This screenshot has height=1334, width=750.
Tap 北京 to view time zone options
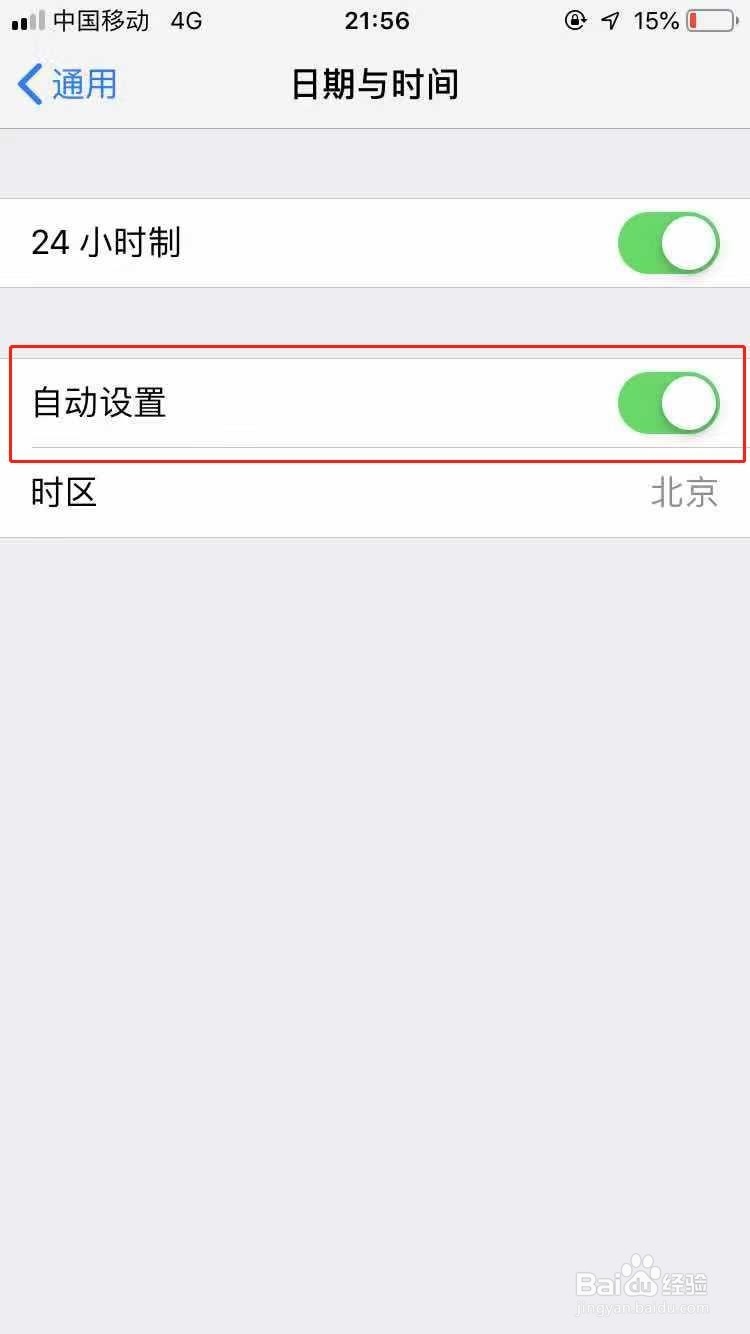coord(684,492)
